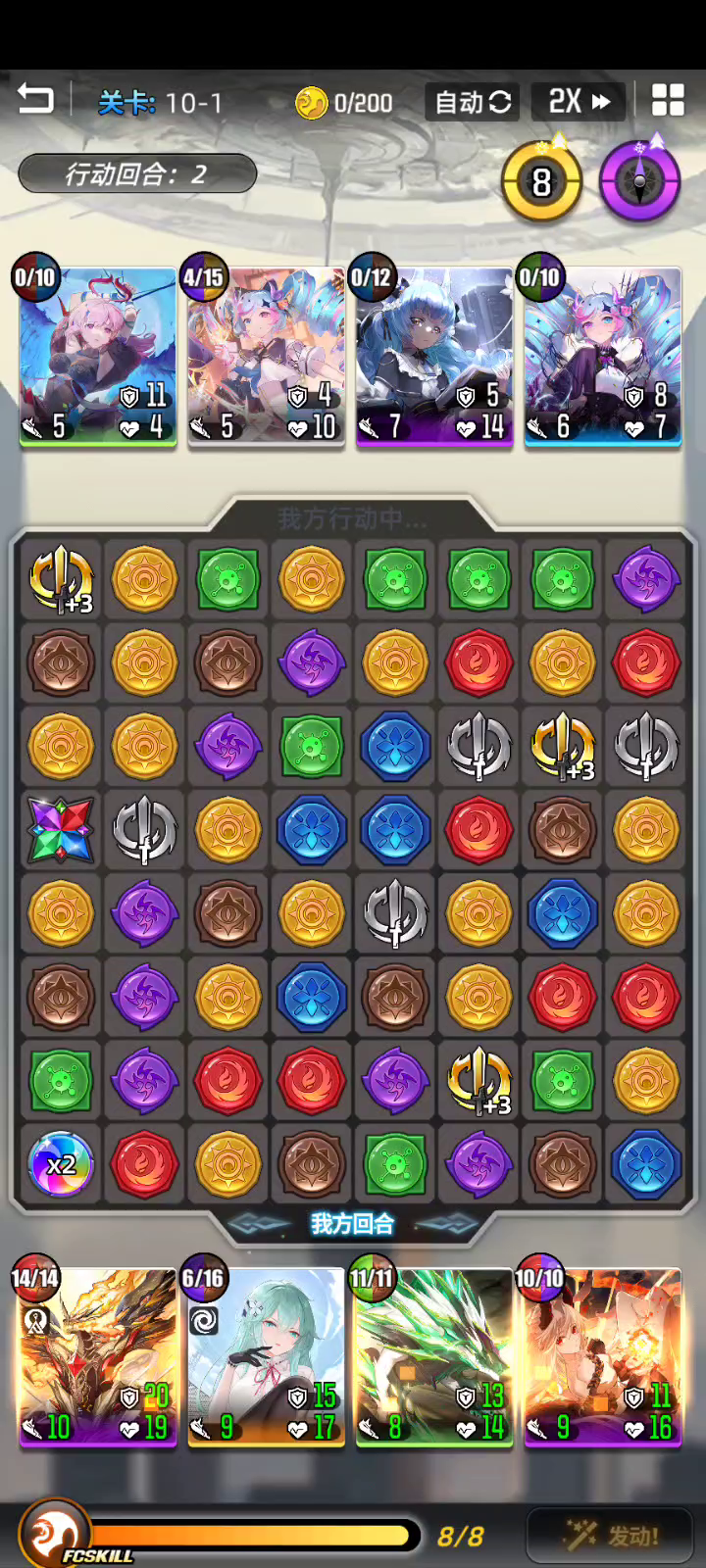The image size is (706, 1568).
Task: Tap the 发动! activate skill button
Action: point(610,1535)
